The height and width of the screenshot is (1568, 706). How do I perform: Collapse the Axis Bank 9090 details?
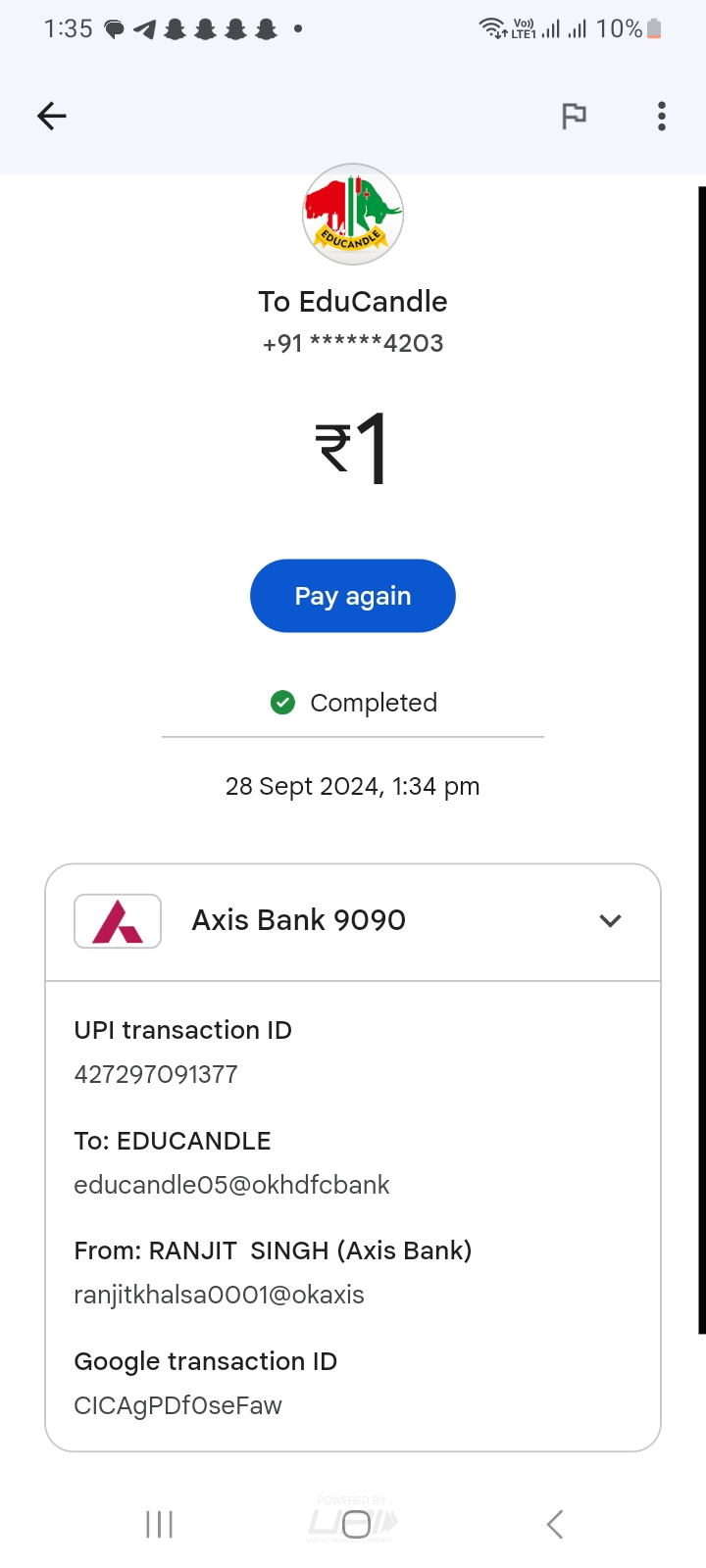610,920
